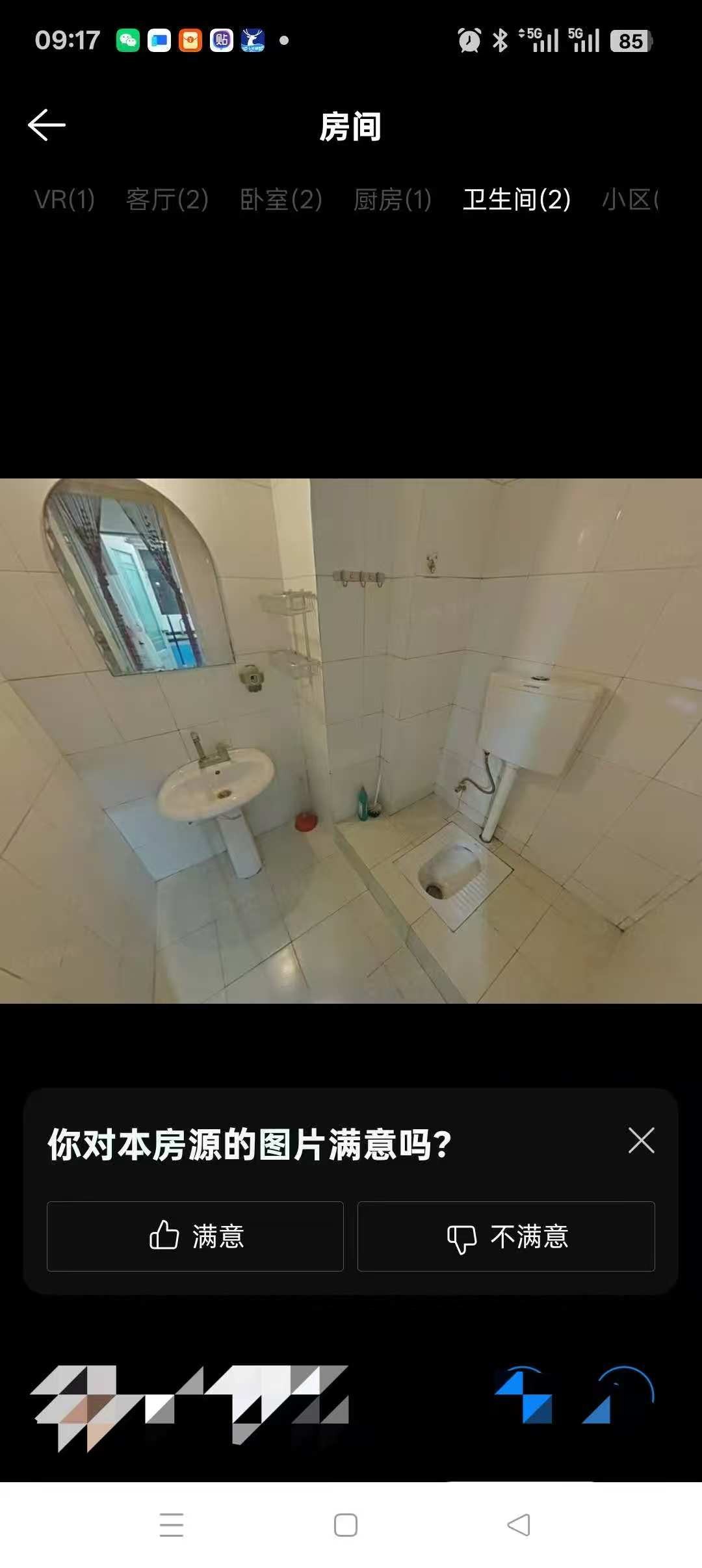Image resolution: width=702 pixels, height=1568 pixels.
Task: Switch to the 客厅(2) tab
Action: click(x=167, y=200)
